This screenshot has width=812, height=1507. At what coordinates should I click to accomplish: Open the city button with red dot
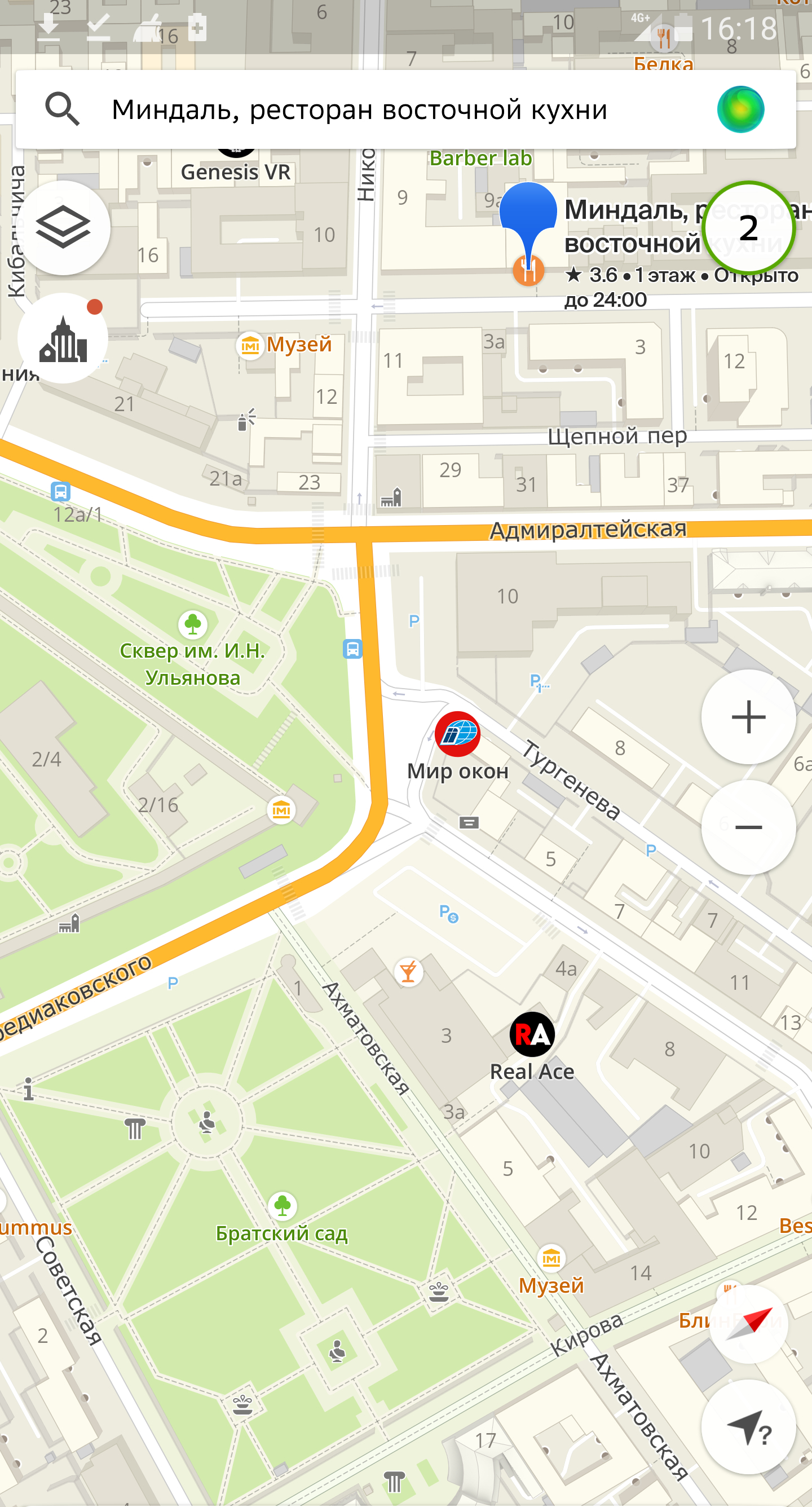coord(63,338)
